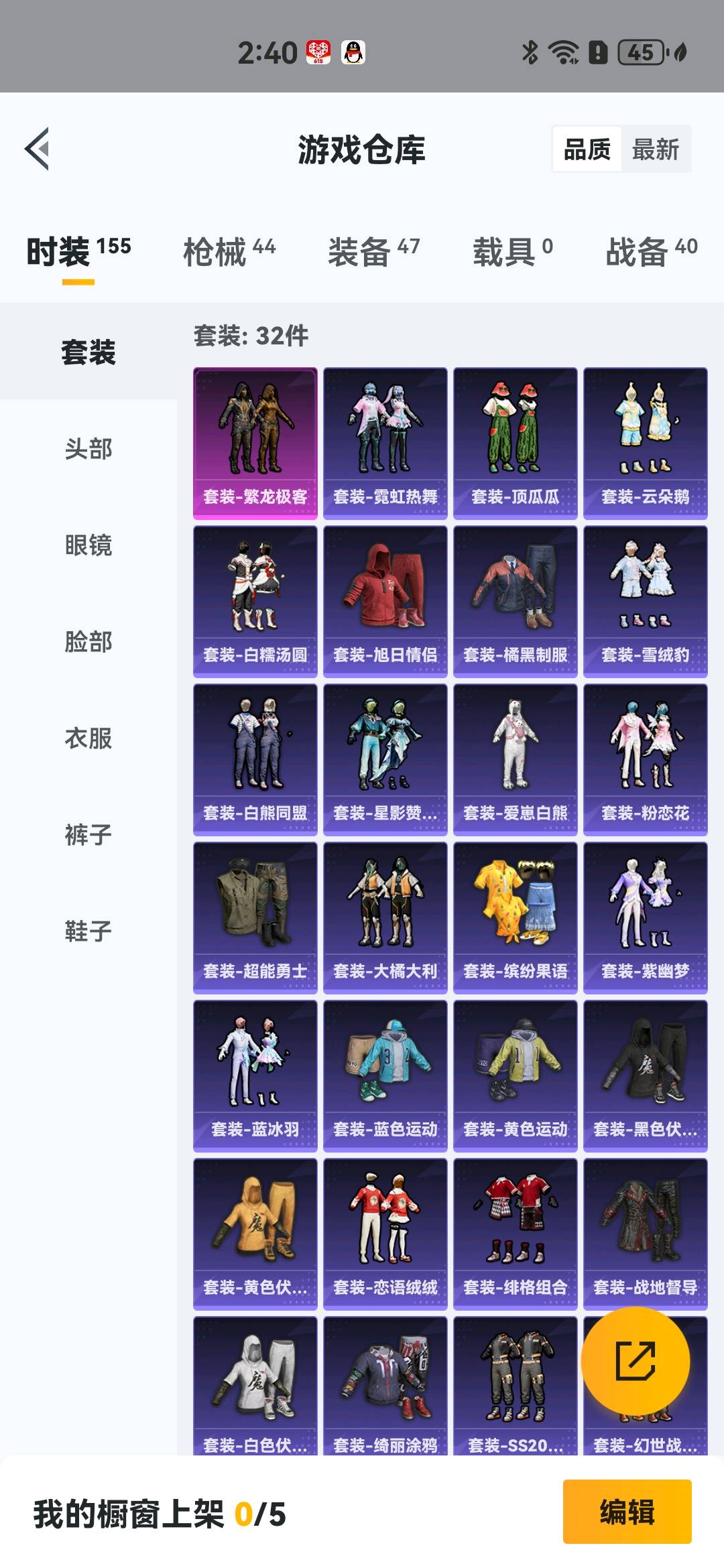Show the 衣服 category items
The image size is (724, 1568).
click(88, 738)
